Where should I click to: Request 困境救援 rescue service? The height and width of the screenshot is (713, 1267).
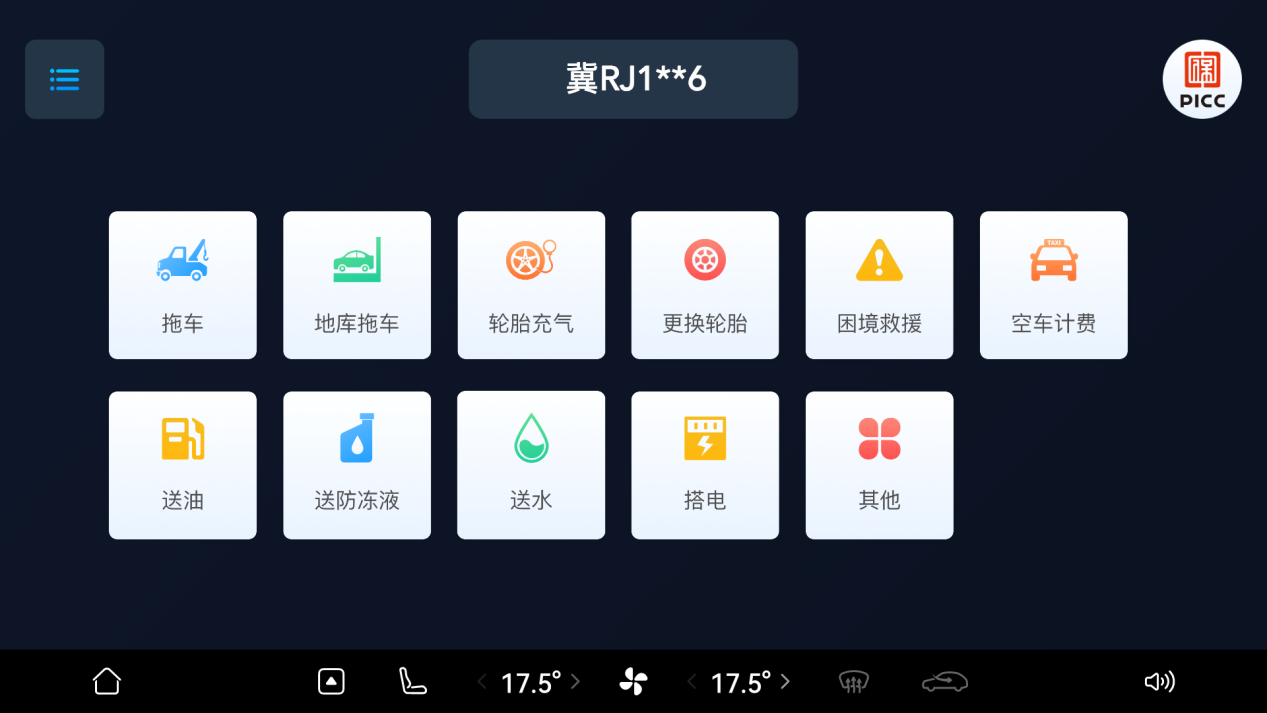(879, 285)
